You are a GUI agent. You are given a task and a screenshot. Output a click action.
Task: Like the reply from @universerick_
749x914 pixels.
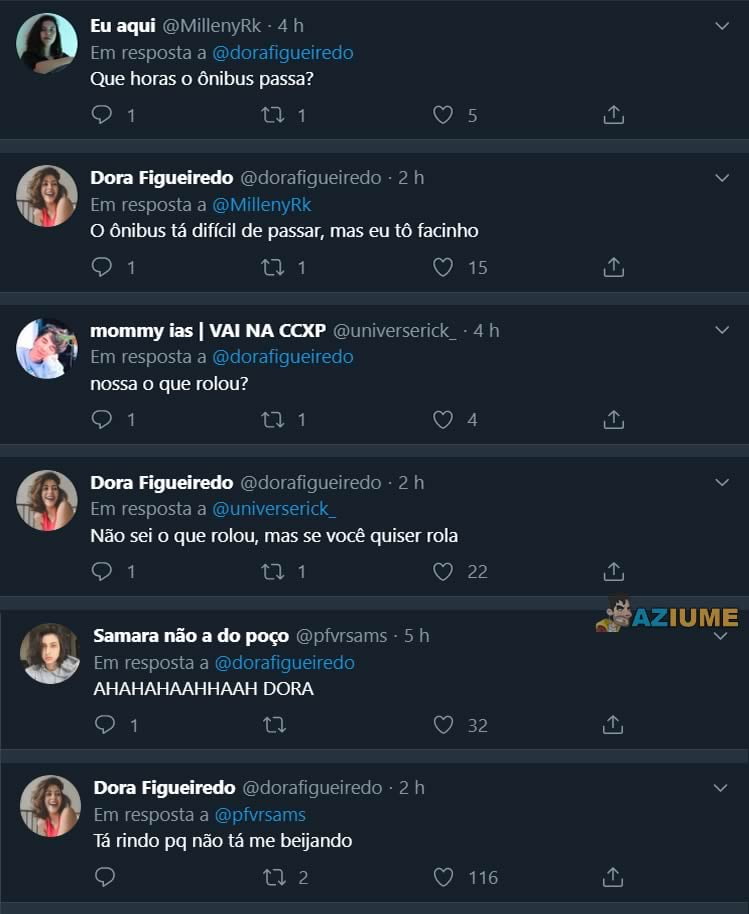coord(442,420)
